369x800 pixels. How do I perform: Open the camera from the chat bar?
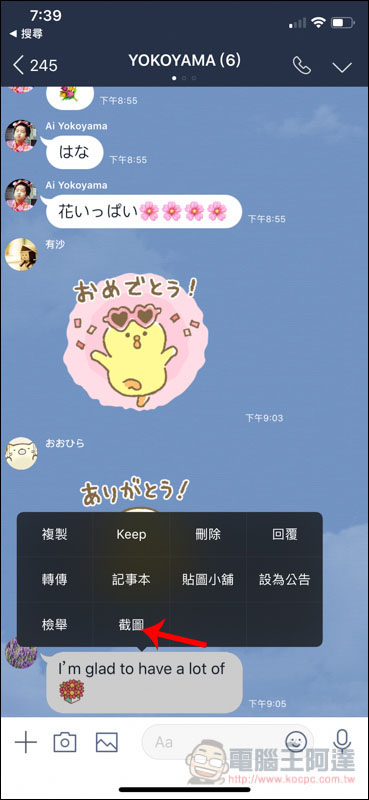(x=65, y=742)
